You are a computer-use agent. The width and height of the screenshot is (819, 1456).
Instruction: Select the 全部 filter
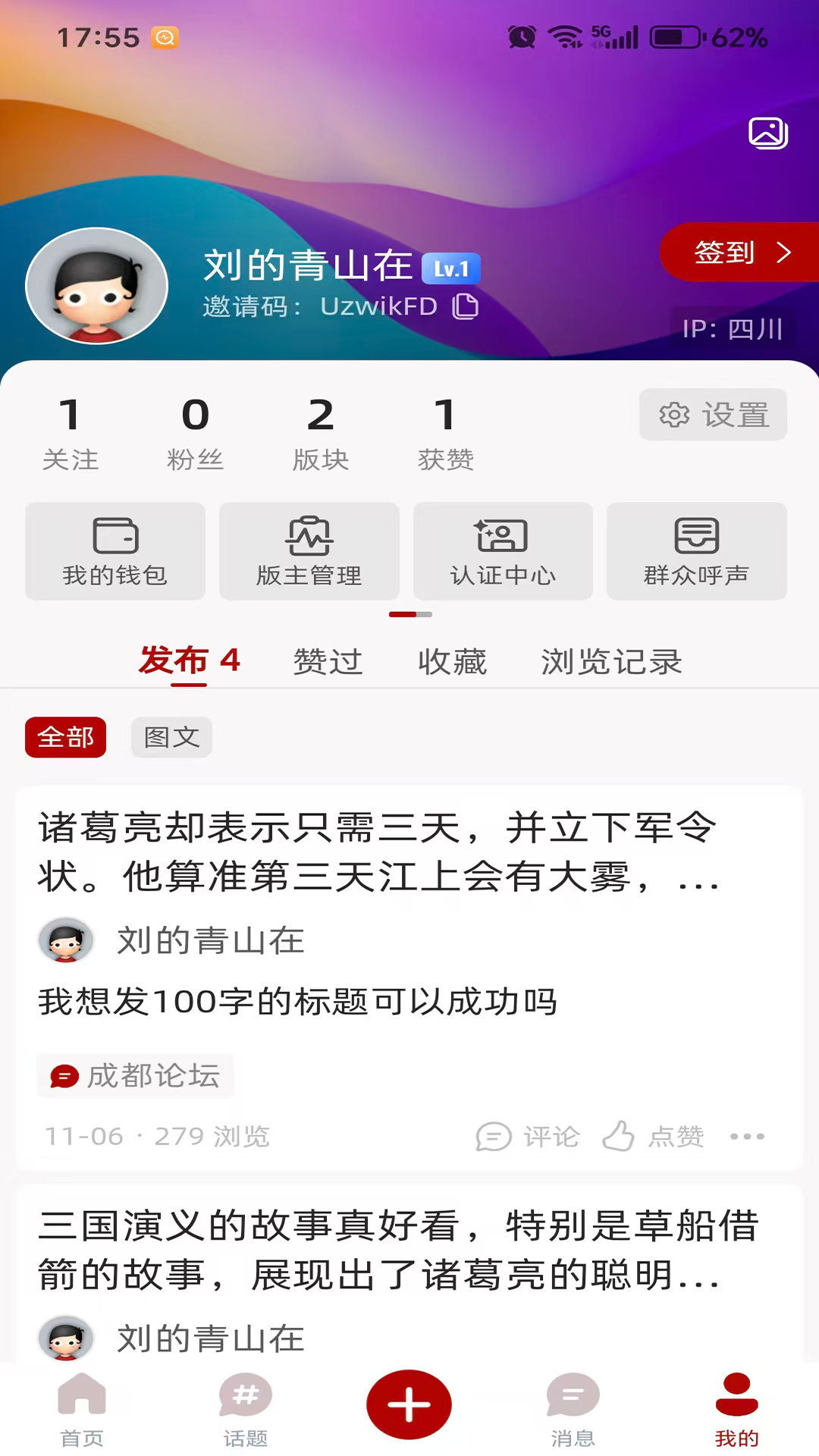[x=65, y=736]
